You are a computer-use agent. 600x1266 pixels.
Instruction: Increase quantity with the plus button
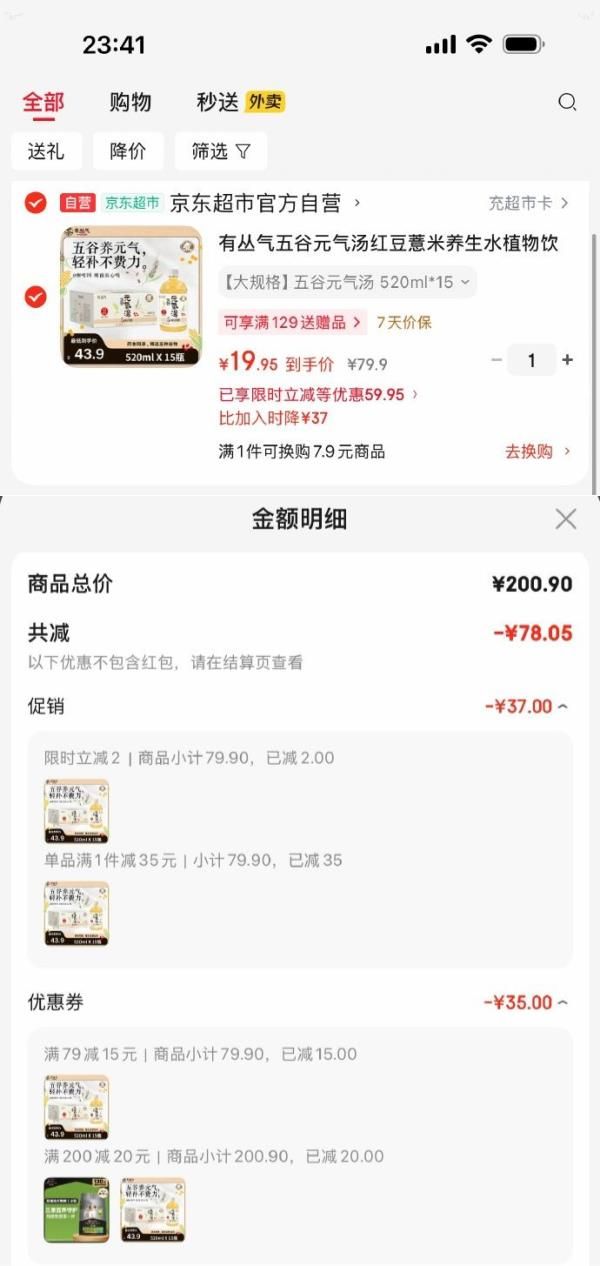568,360
